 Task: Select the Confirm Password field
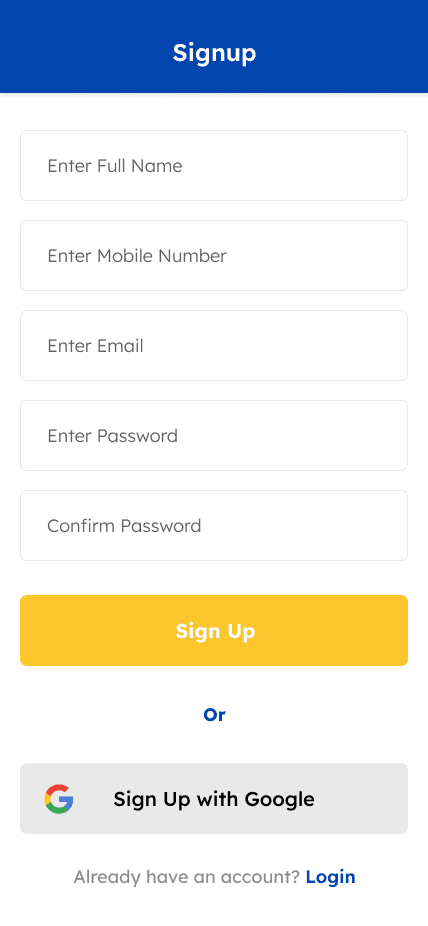pos(214,526)
